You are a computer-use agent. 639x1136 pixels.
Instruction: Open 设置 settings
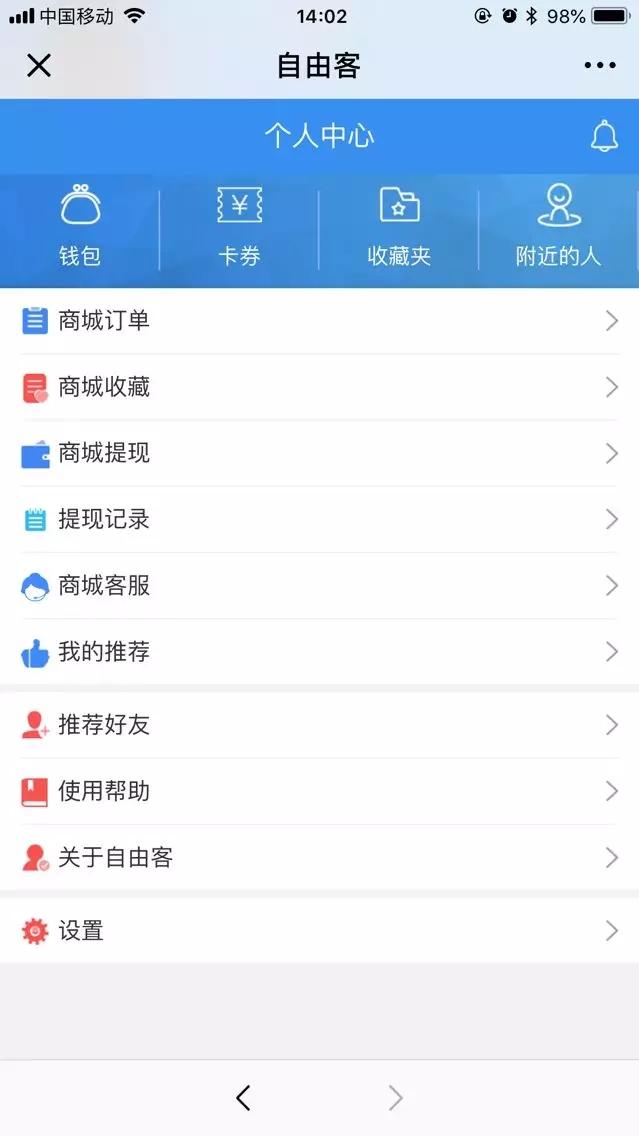click(319, 931)
